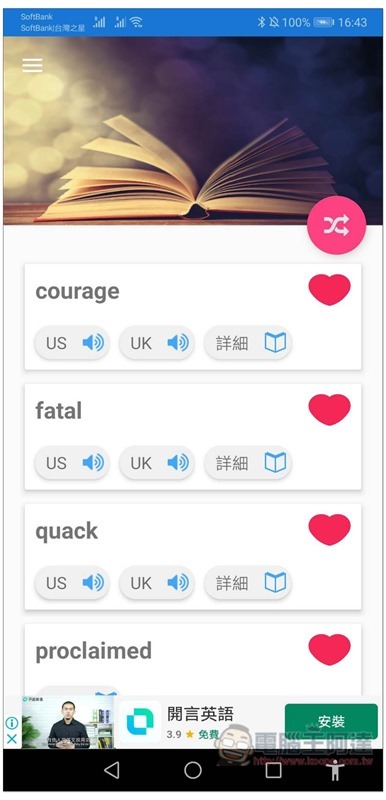386x800 pixels.
Task: Open the hamburger drawer menu
Action: click(x=32, y=65)
